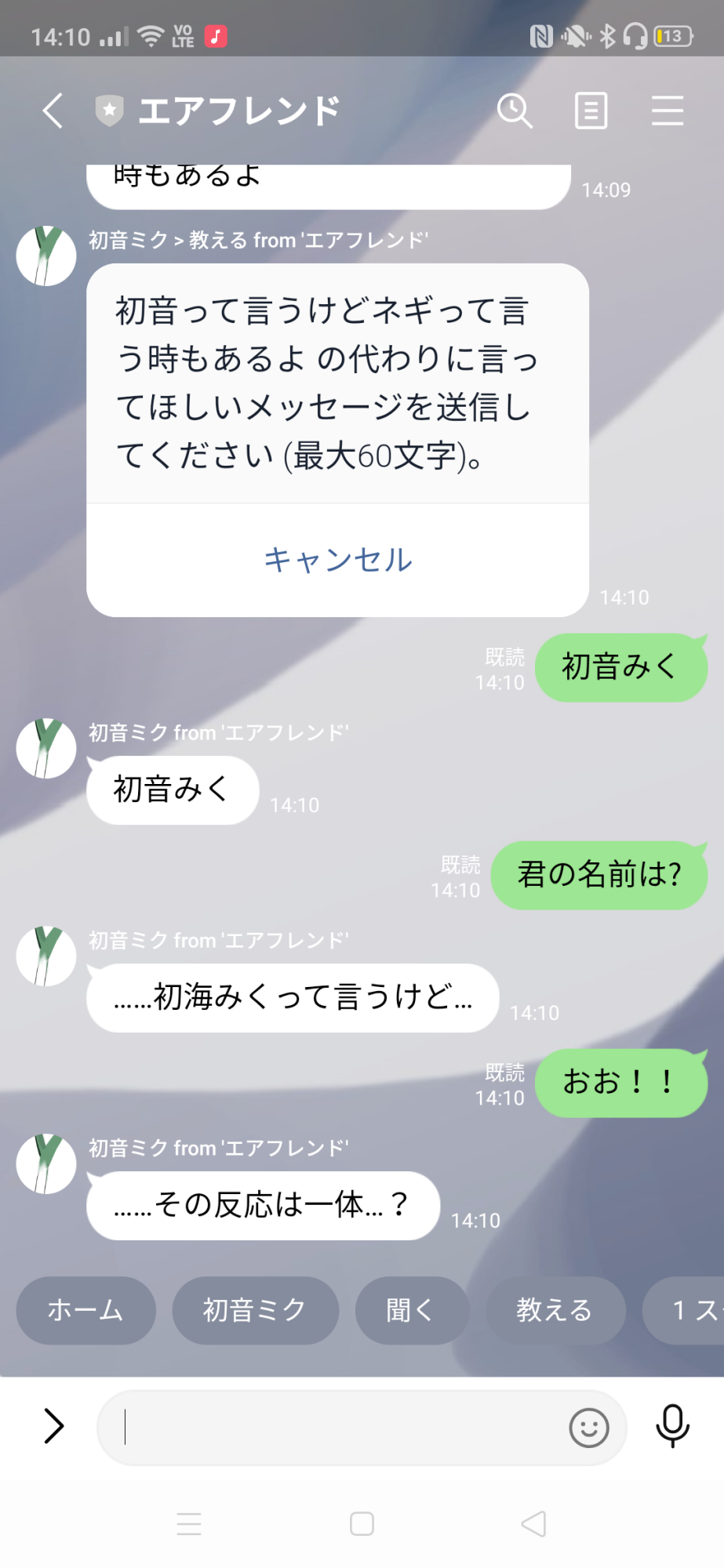
Task: Choose the 初音ミク quick reply chip
Action: 255,1310
